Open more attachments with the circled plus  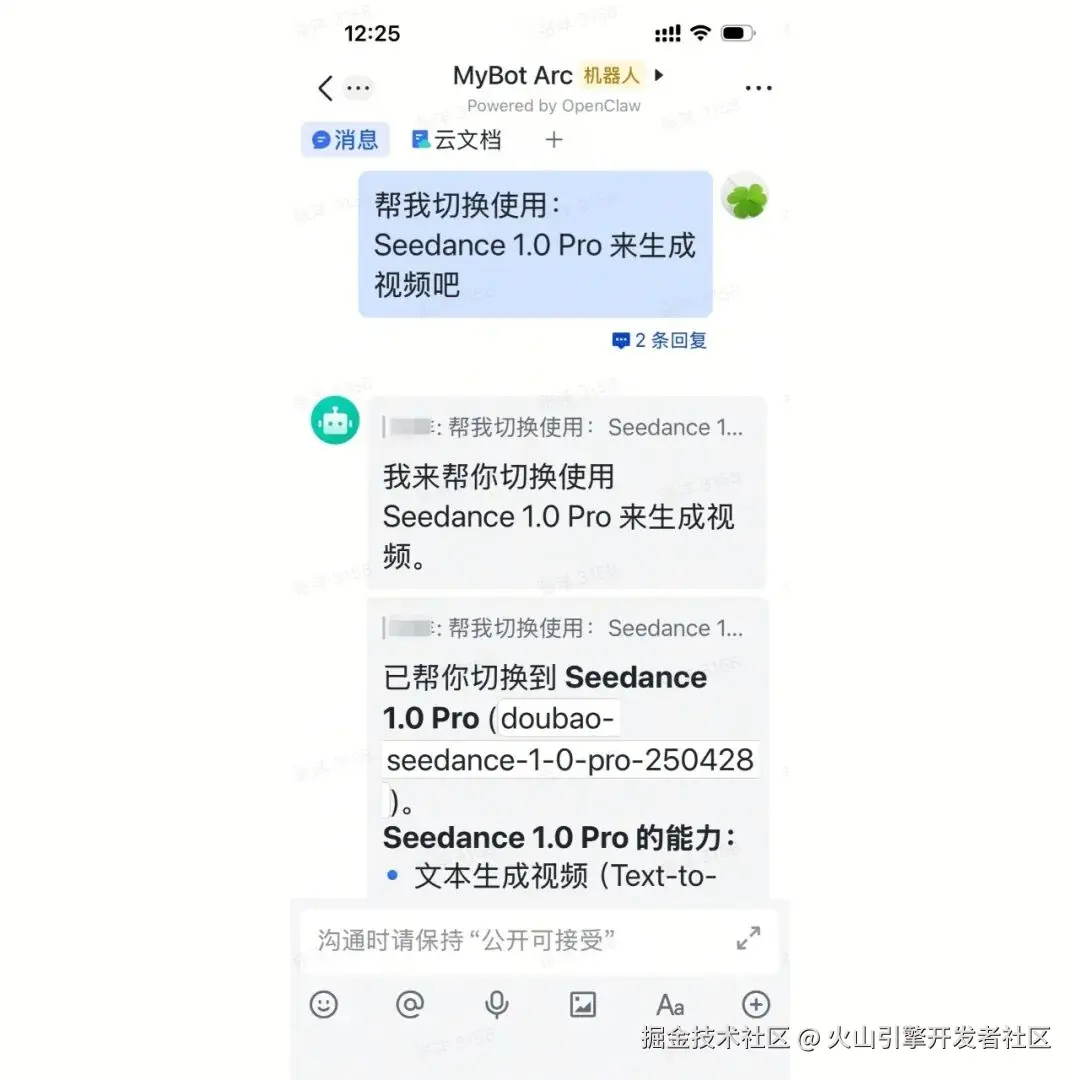point(756,1004)
